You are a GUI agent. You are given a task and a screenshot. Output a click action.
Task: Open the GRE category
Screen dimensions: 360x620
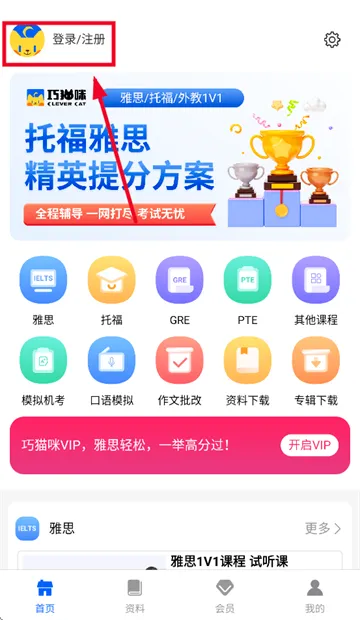pyautogui.click(x=180, y=291)
